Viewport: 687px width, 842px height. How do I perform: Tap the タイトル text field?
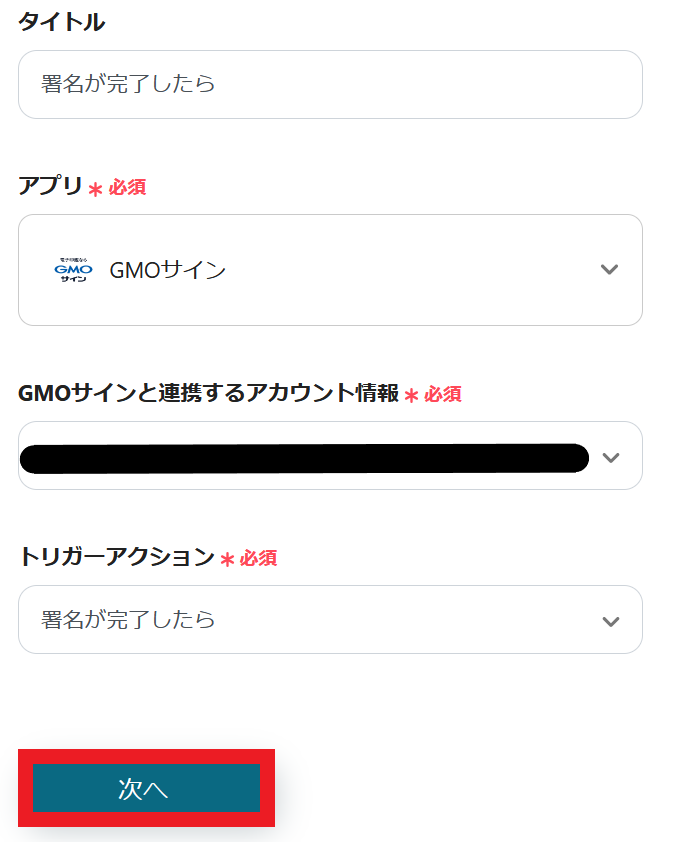(330, 85)
